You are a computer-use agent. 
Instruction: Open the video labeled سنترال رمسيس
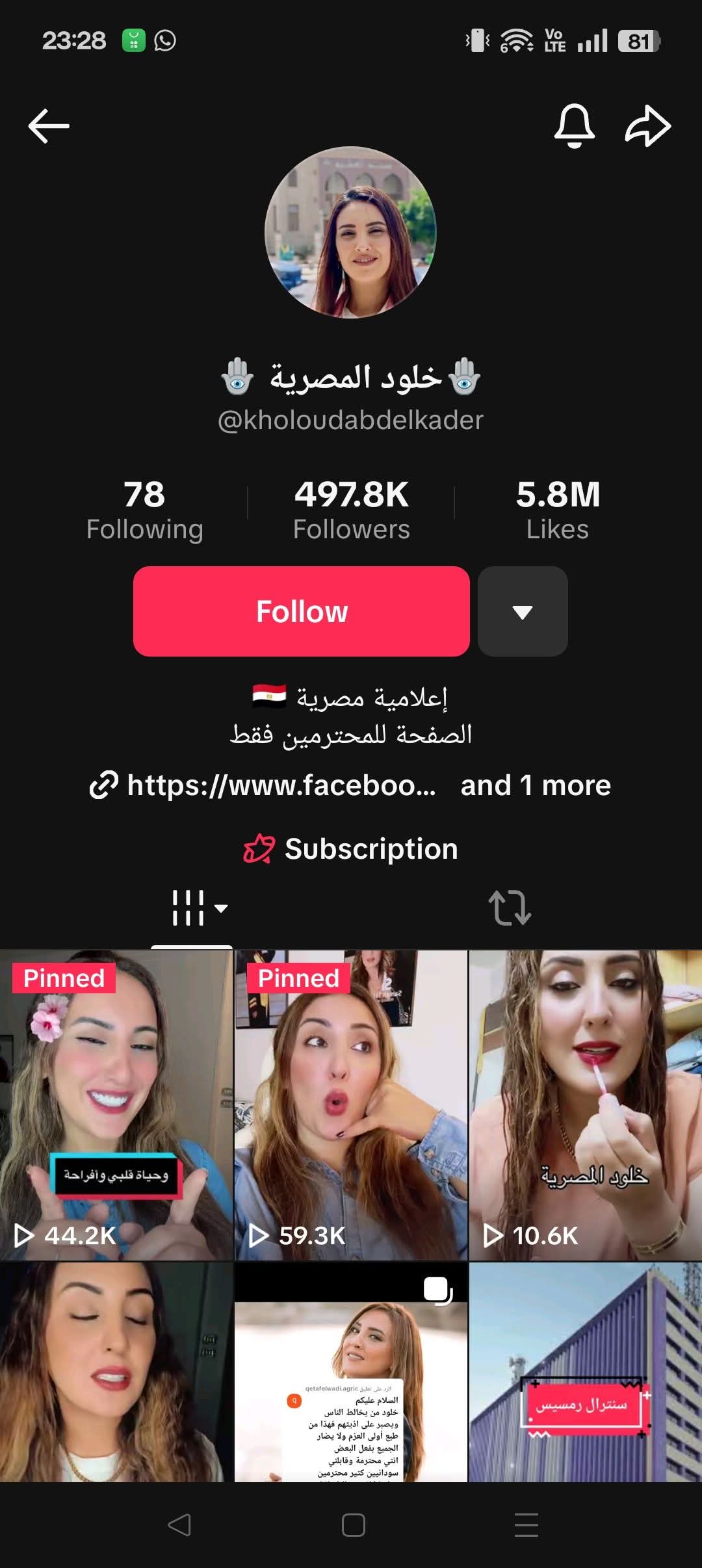[585, 1372]
